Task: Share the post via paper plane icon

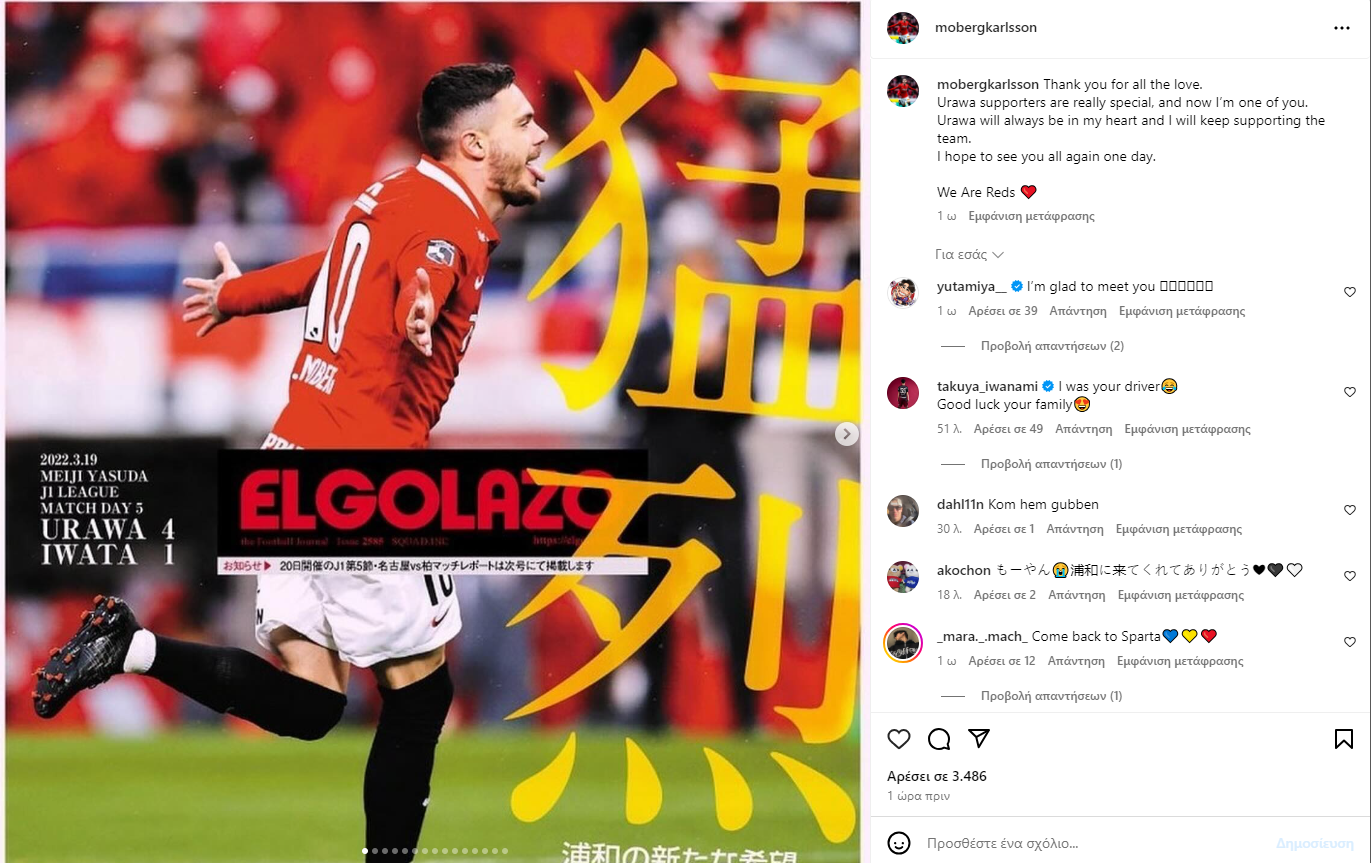Action: (979, 739)
